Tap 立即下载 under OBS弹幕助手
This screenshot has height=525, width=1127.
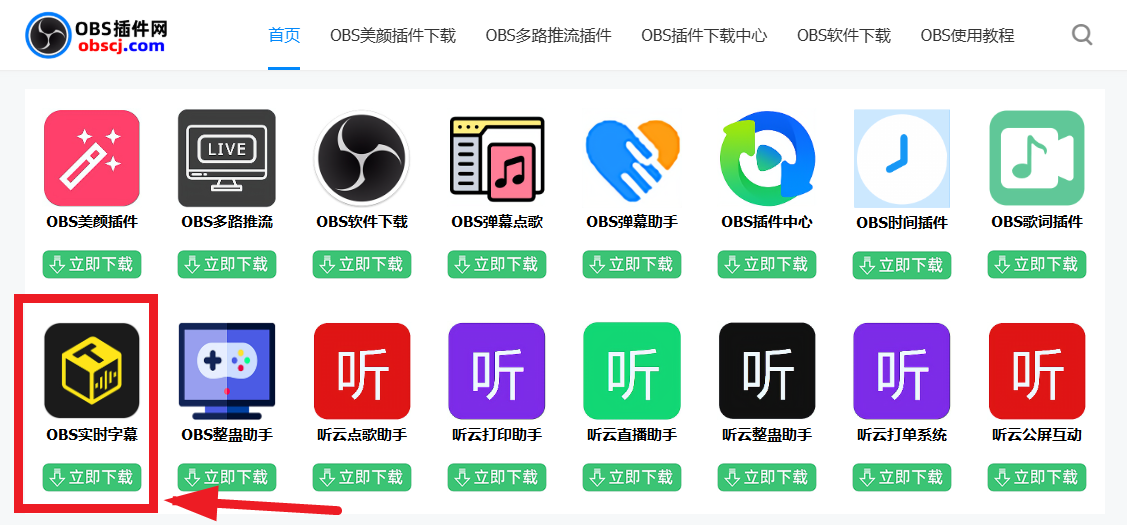pos(632,265)
